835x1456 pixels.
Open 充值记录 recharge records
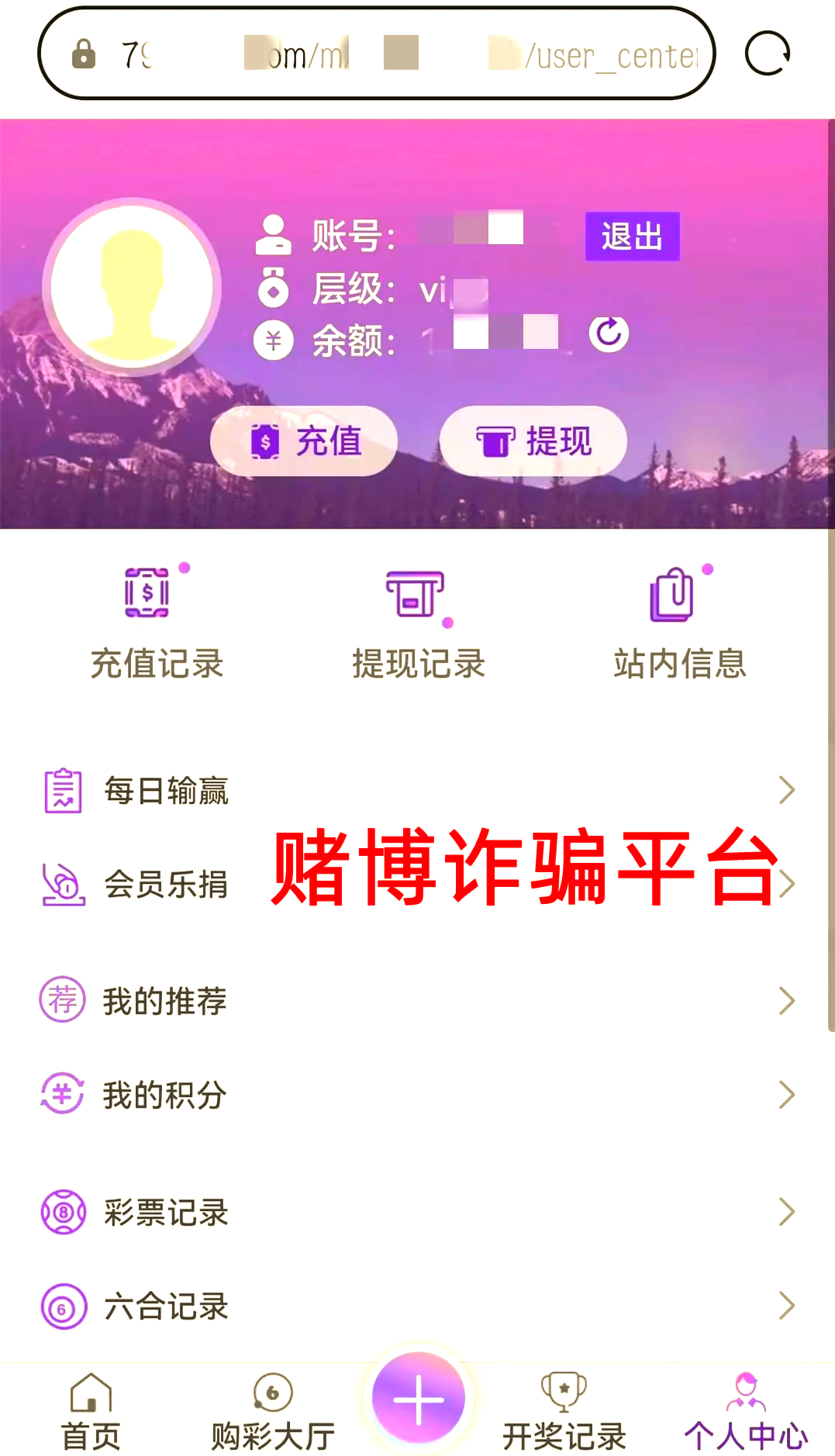pyautogui.click(x=157, y=624)
